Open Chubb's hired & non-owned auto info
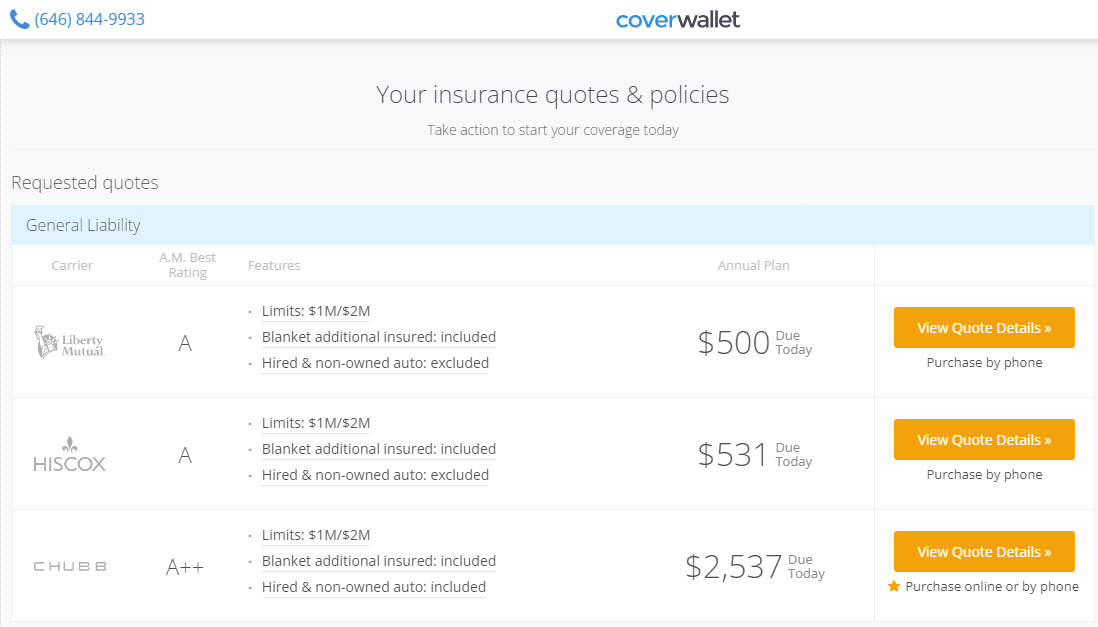 (x=373, y=587)
